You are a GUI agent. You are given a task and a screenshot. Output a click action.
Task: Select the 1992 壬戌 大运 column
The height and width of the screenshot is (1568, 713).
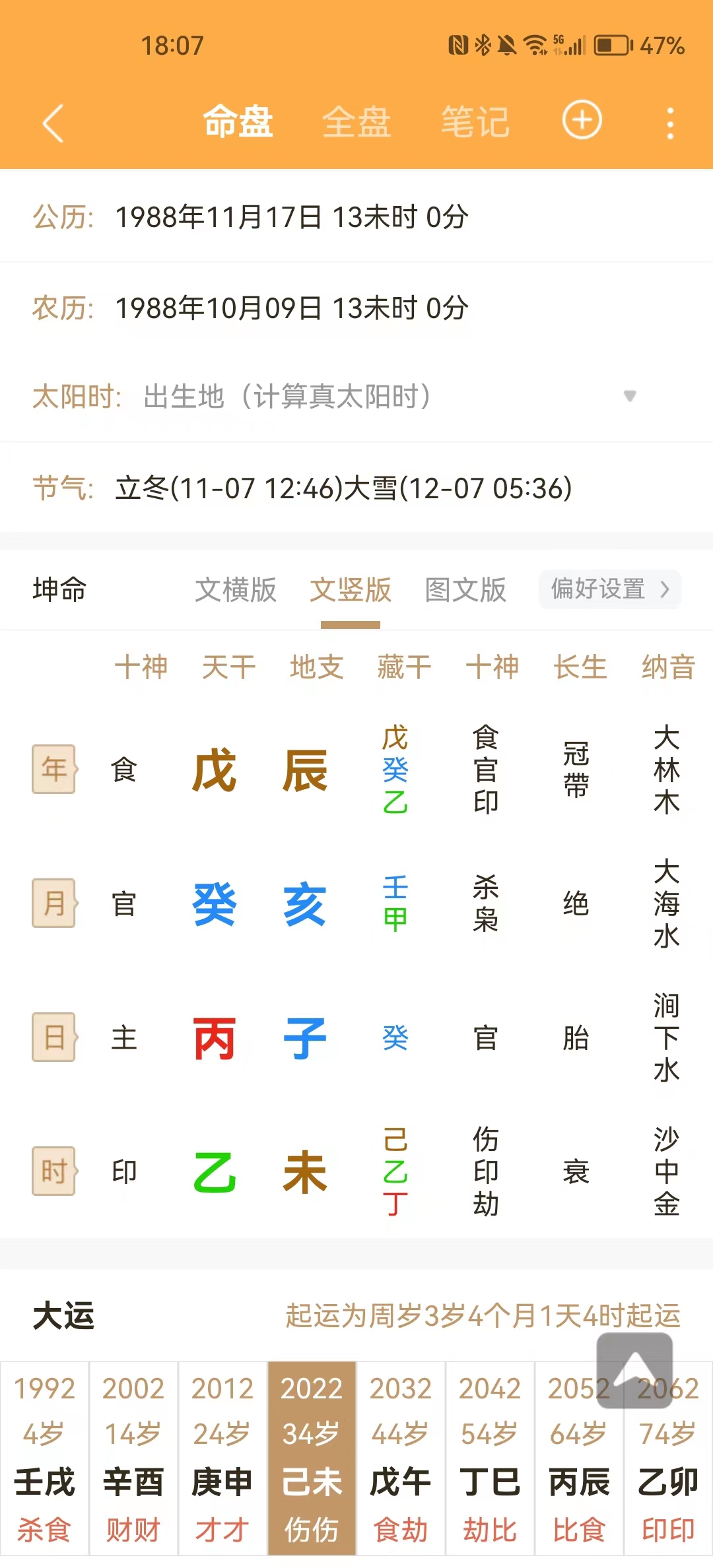tap(44, 1458)
